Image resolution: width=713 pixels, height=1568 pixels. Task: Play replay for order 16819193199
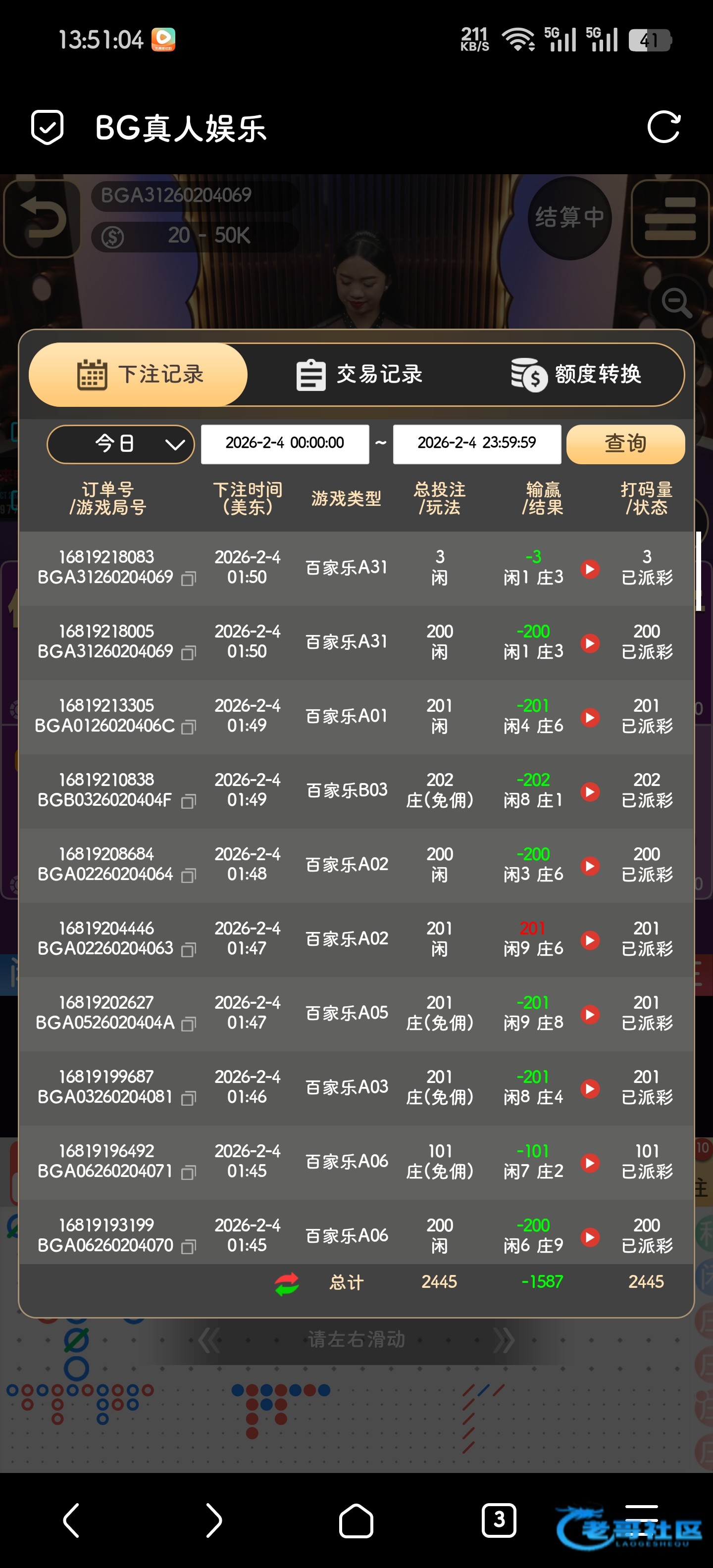pyautogui.click(x=589, y=1237)
